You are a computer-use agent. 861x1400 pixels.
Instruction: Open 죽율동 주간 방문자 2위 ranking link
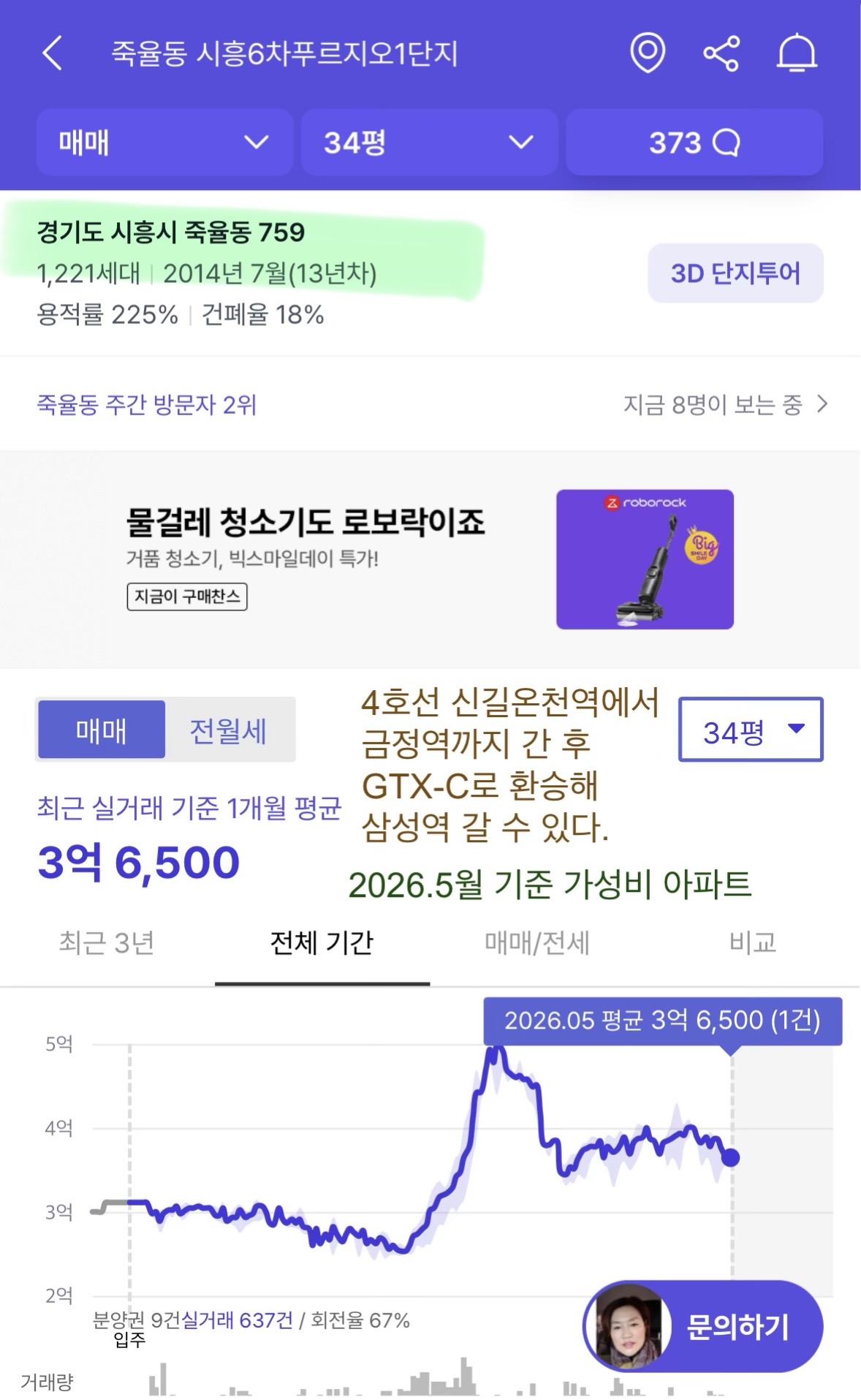[x=147, y=404]
